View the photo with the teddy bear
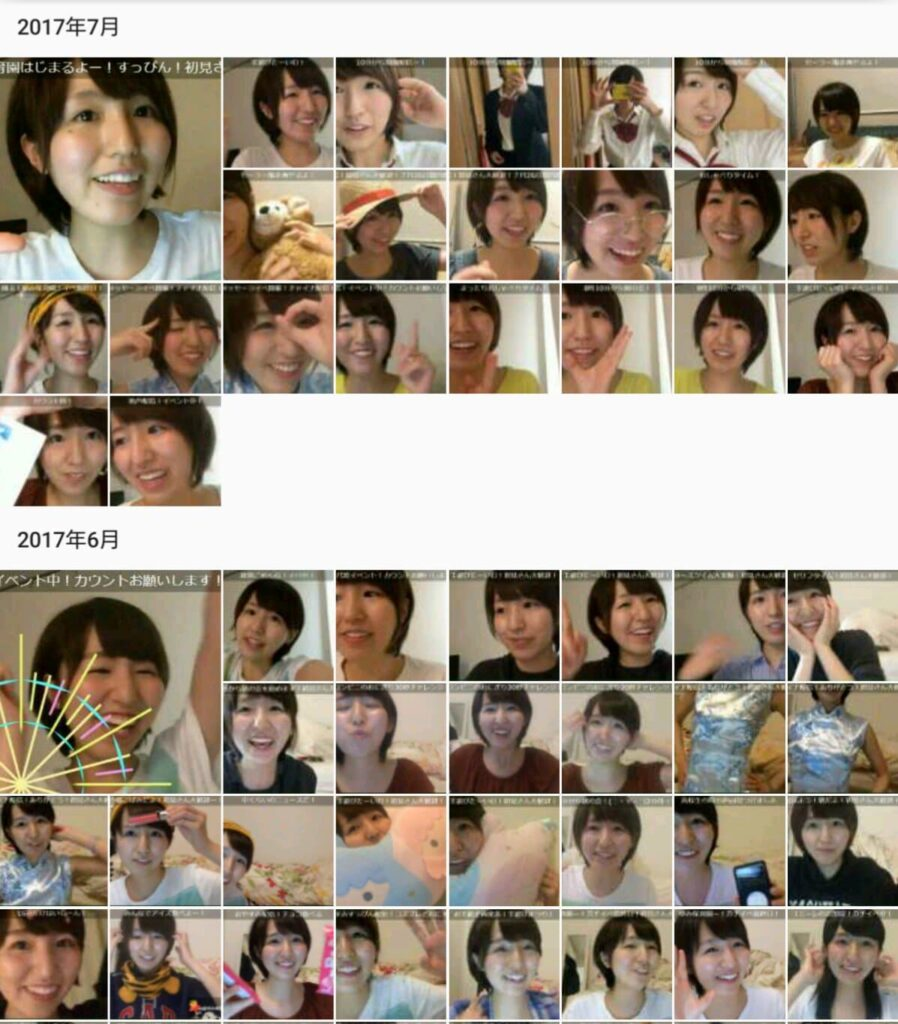Screen dimensions: 898x1024 [278, 225]
